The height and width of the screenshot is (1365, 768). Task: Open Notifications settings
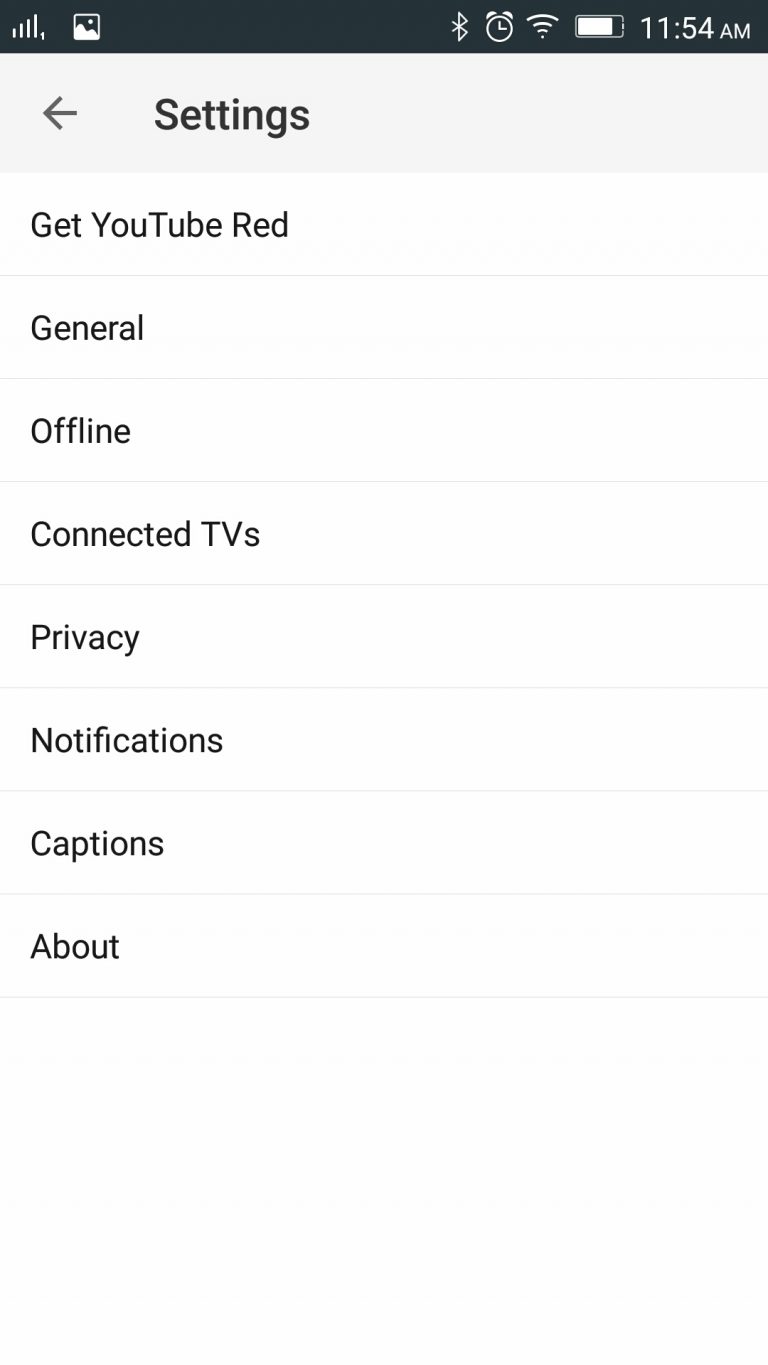pyautogui.click(x=384, y=740)
